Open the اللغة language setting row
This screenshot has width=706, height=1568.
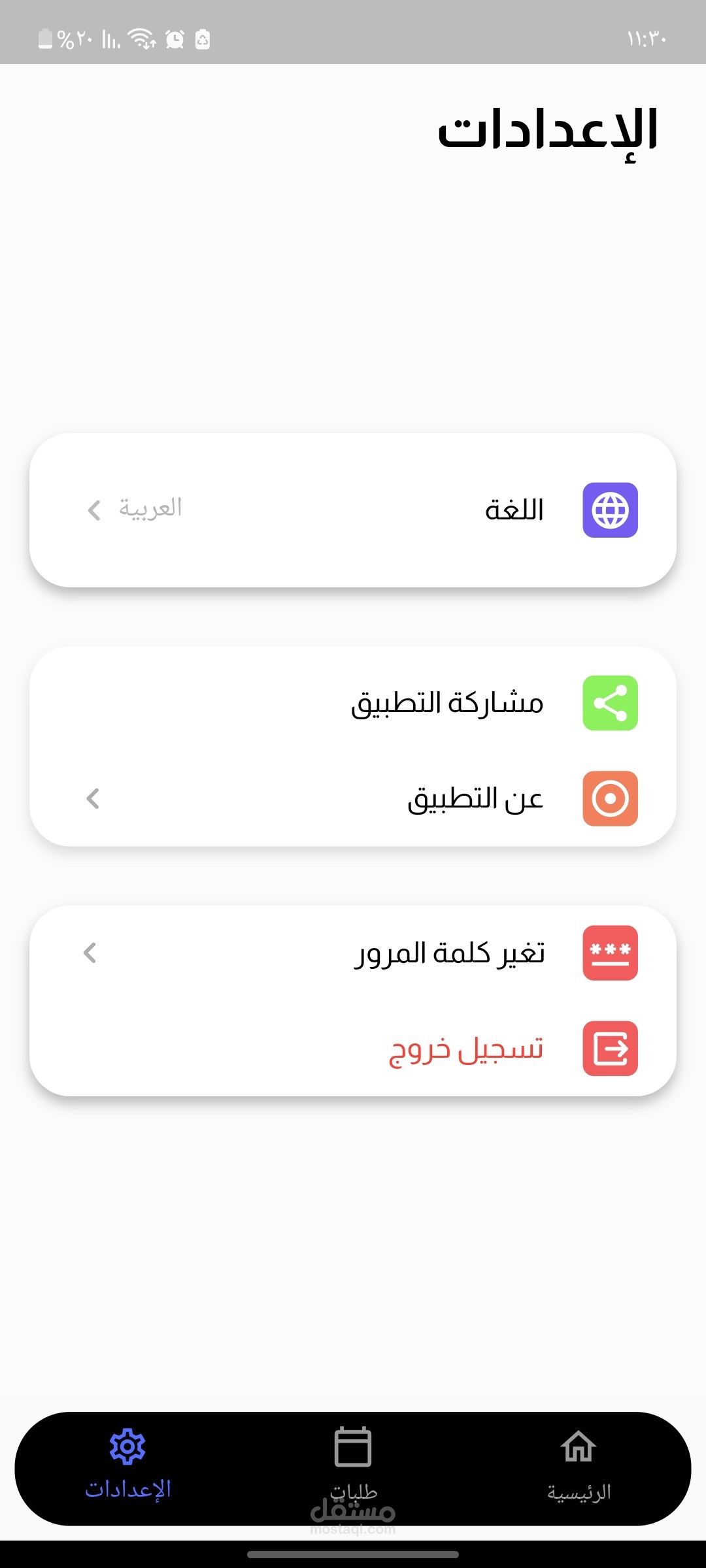(353, 510)
